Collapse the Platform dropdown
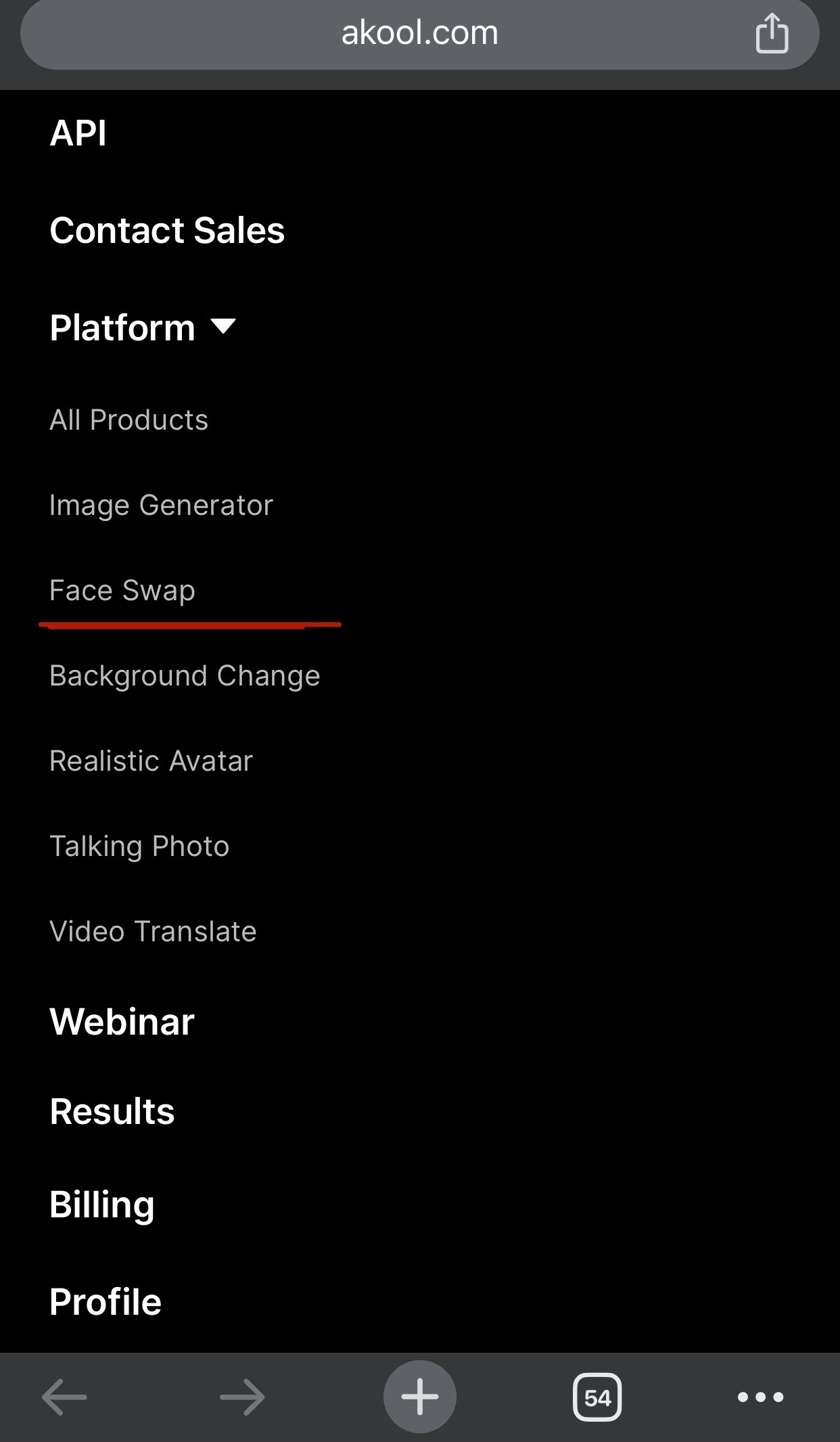Viewport: 840px width, 1442px height. tap(143, 328)
